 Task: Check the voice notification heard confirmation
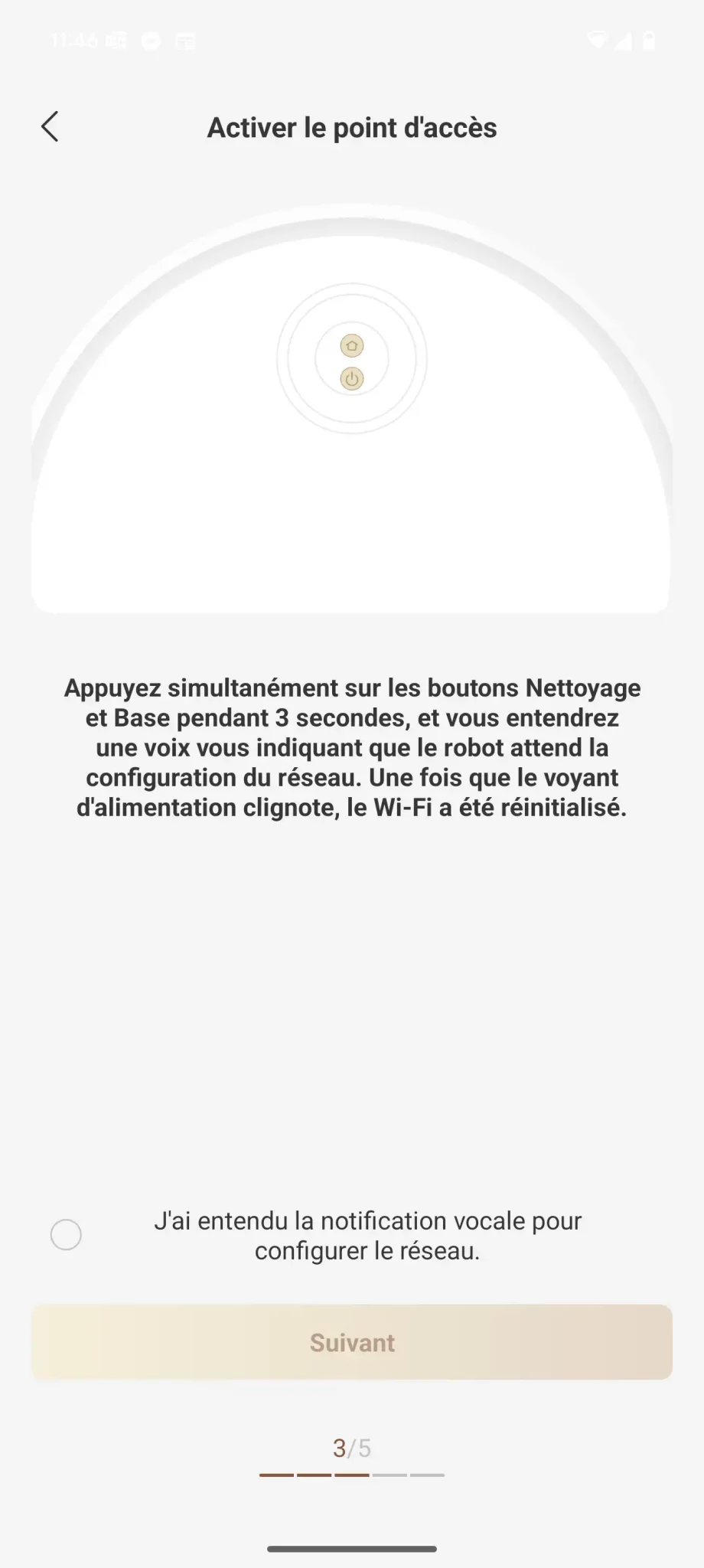pyautogui.click(x=66, y=1235)
